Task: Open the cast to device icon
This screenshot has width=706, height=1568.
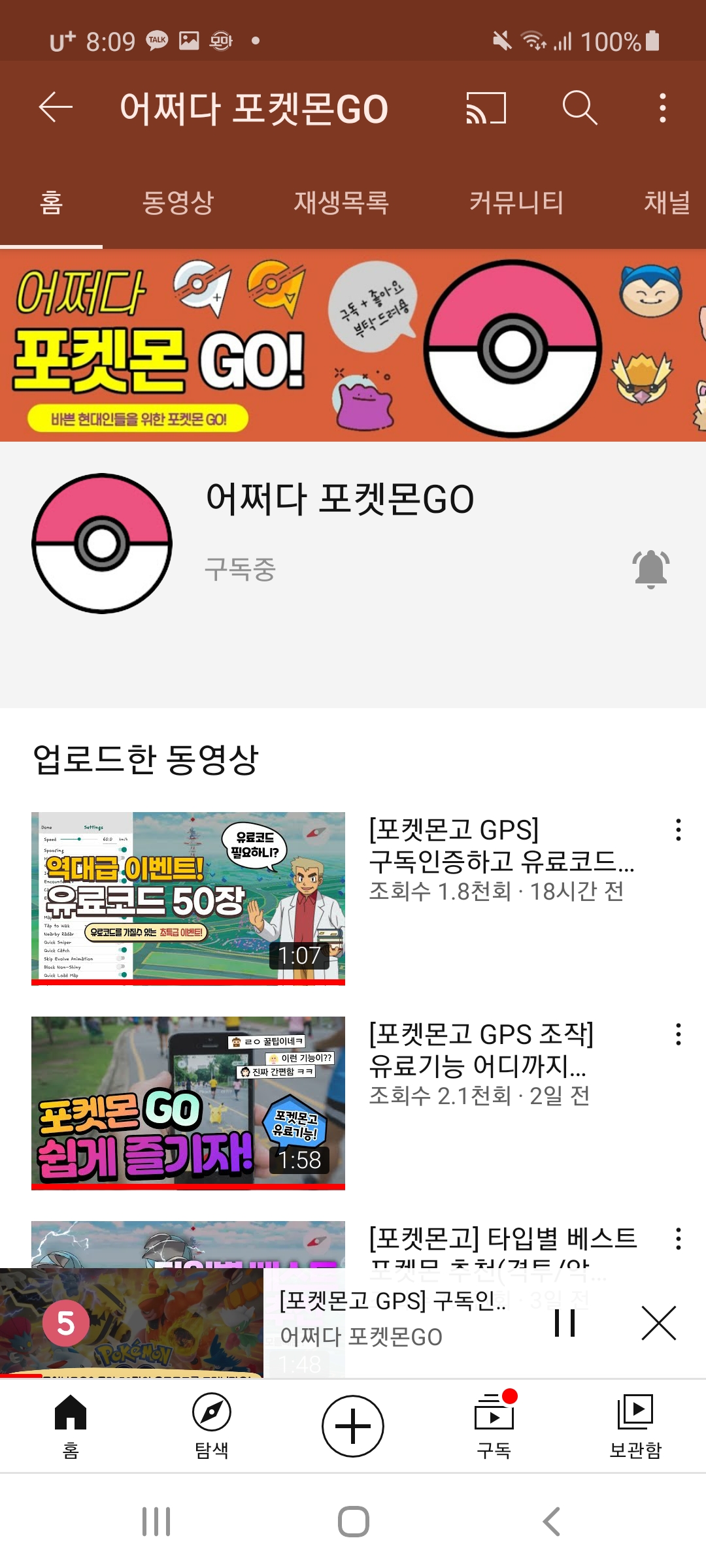Action: (x=486, y=108)
